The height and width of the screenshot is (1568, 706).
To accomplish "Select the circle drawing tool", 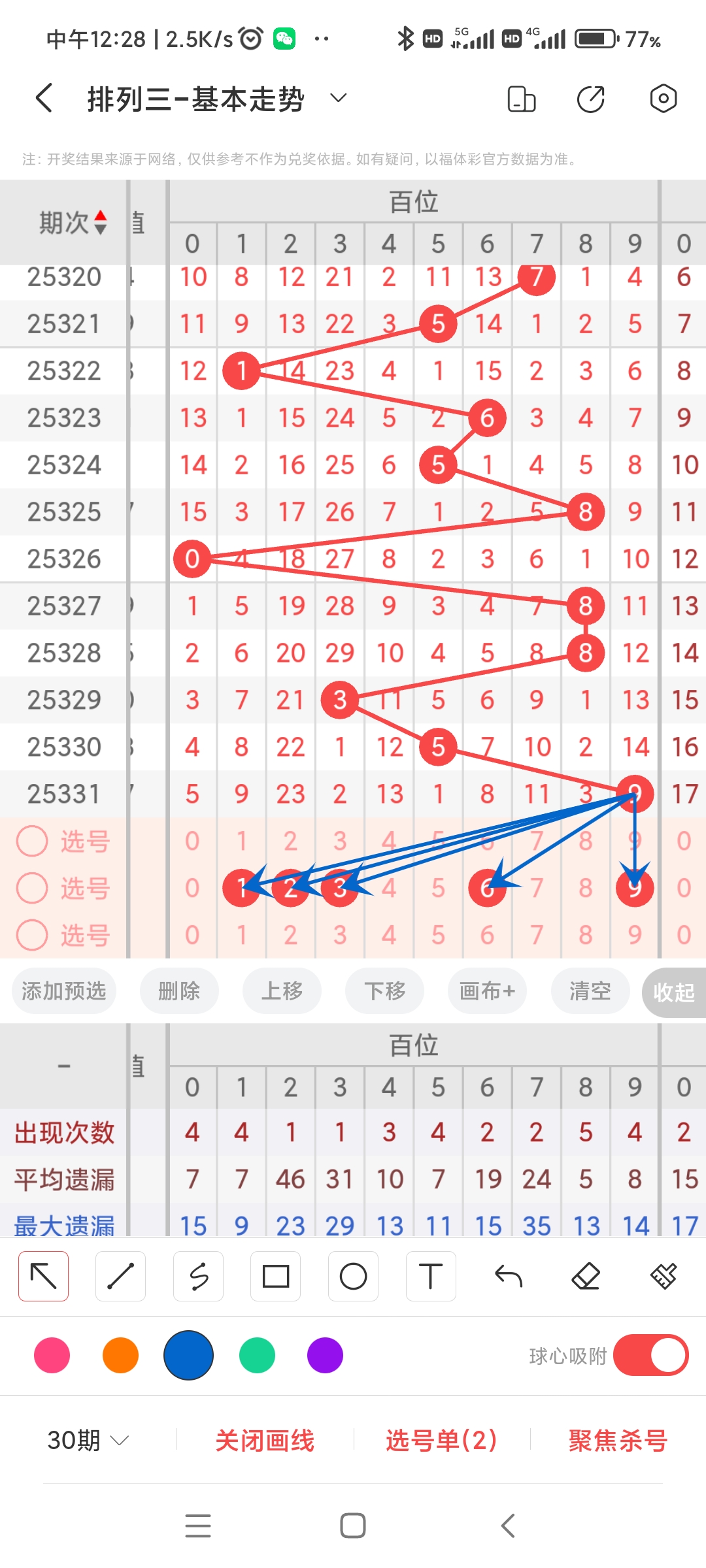I will (x=353, y=1275).
